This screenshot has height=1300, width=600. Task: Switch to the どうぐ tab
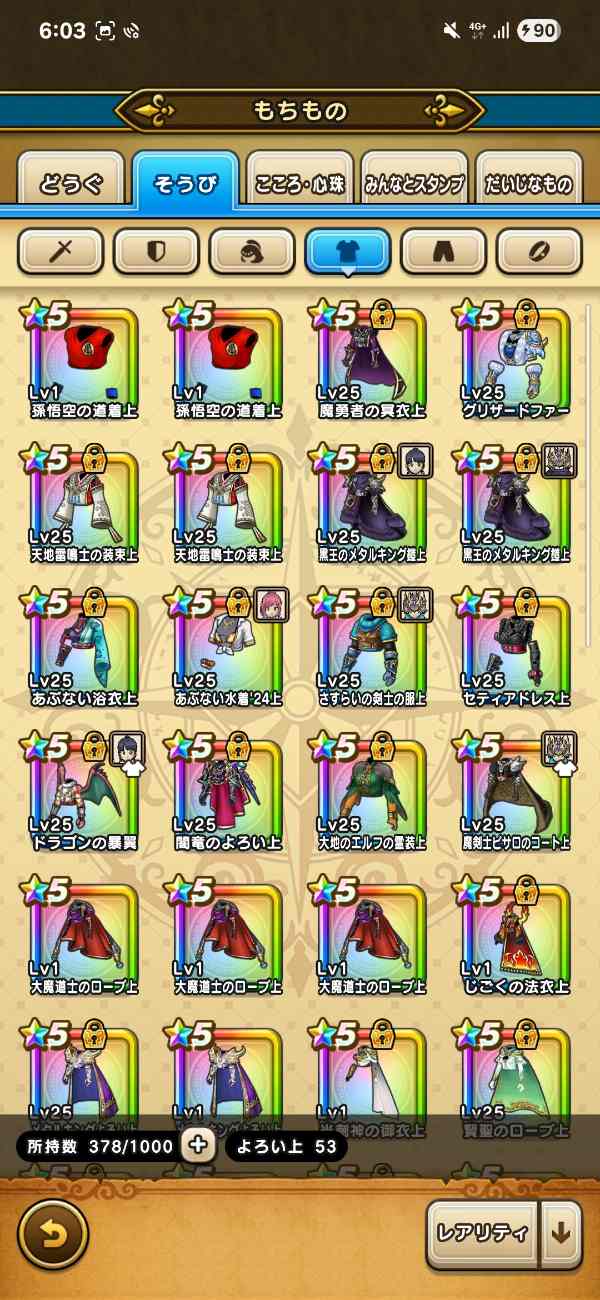71,184
